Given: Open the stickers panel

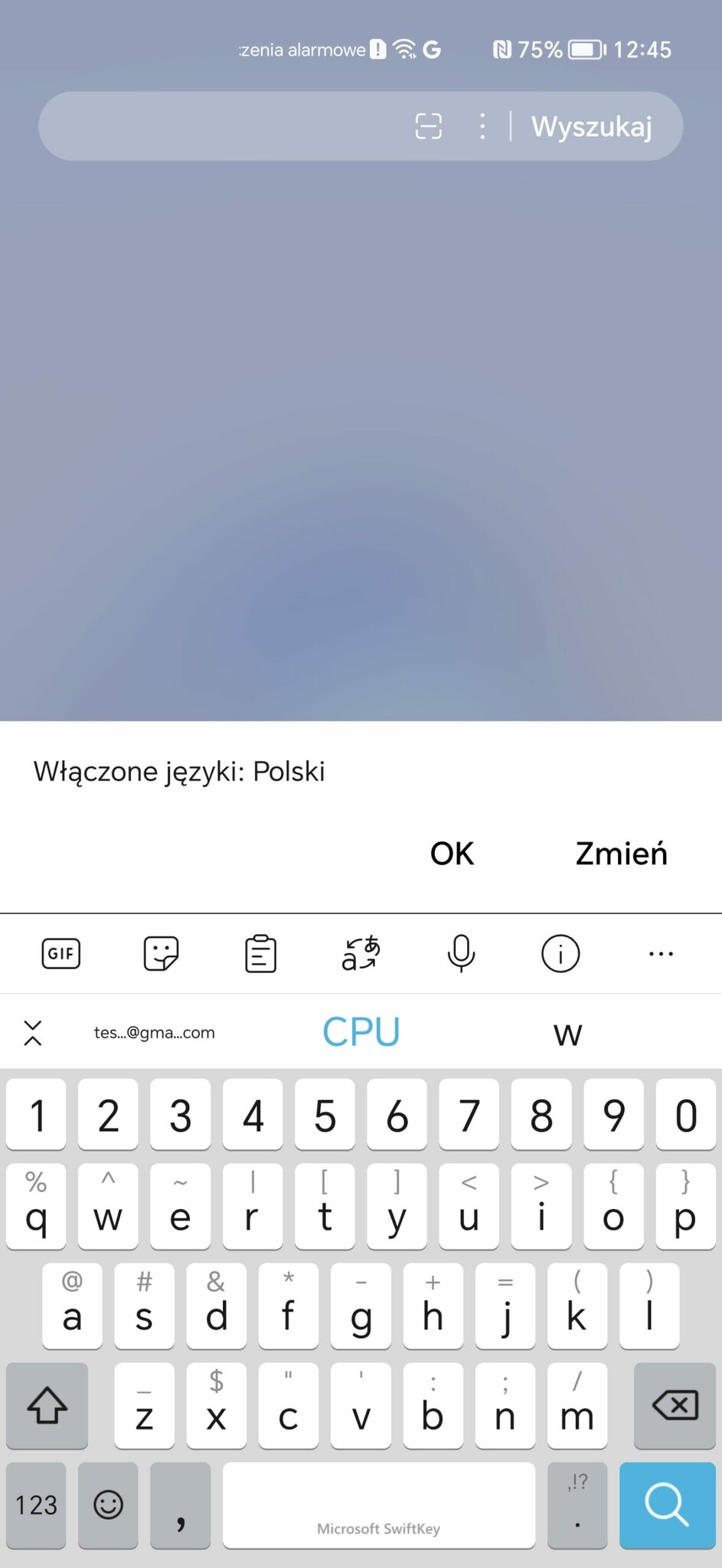Looking at the screenshot, I should pos(161,953).
